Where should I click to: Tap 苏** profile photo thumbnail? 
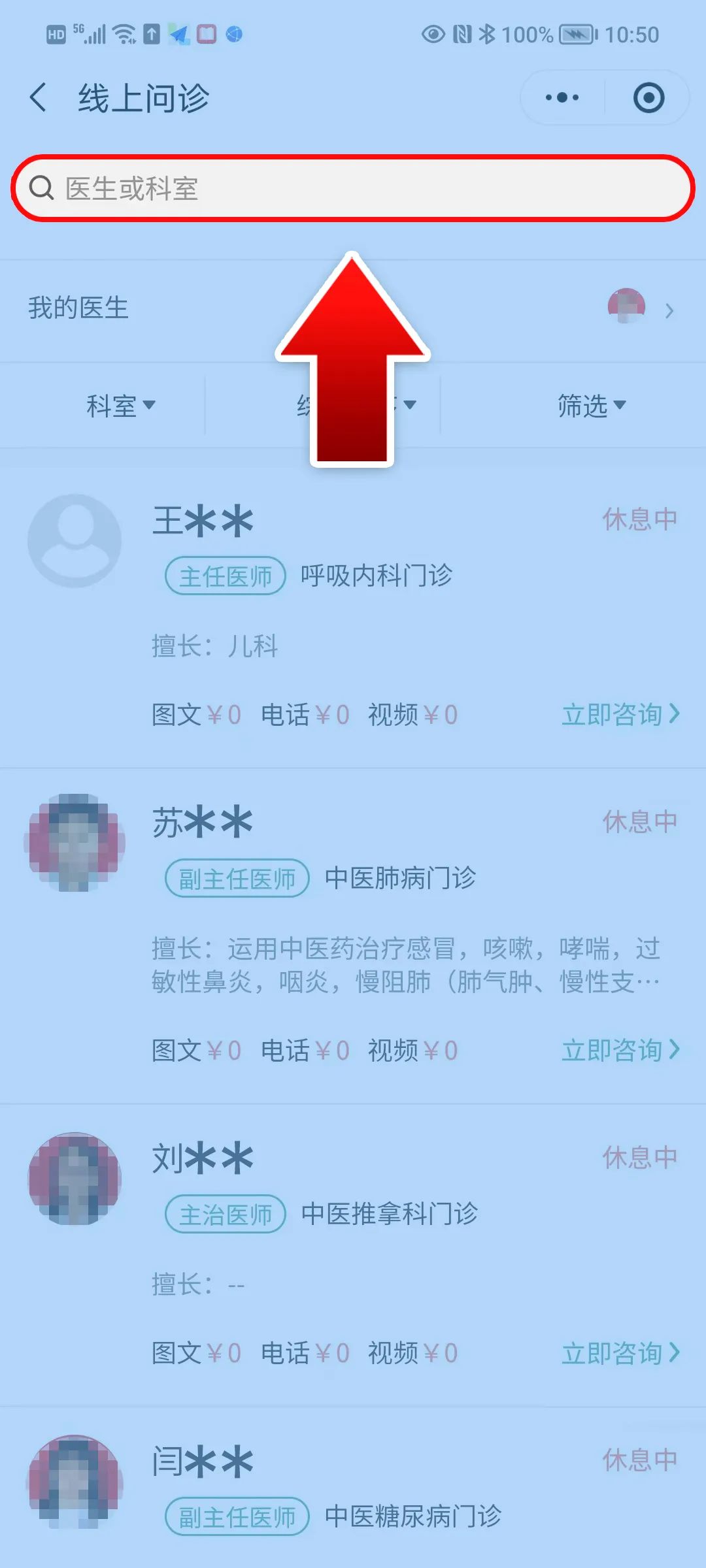click(x=75, y=843)
